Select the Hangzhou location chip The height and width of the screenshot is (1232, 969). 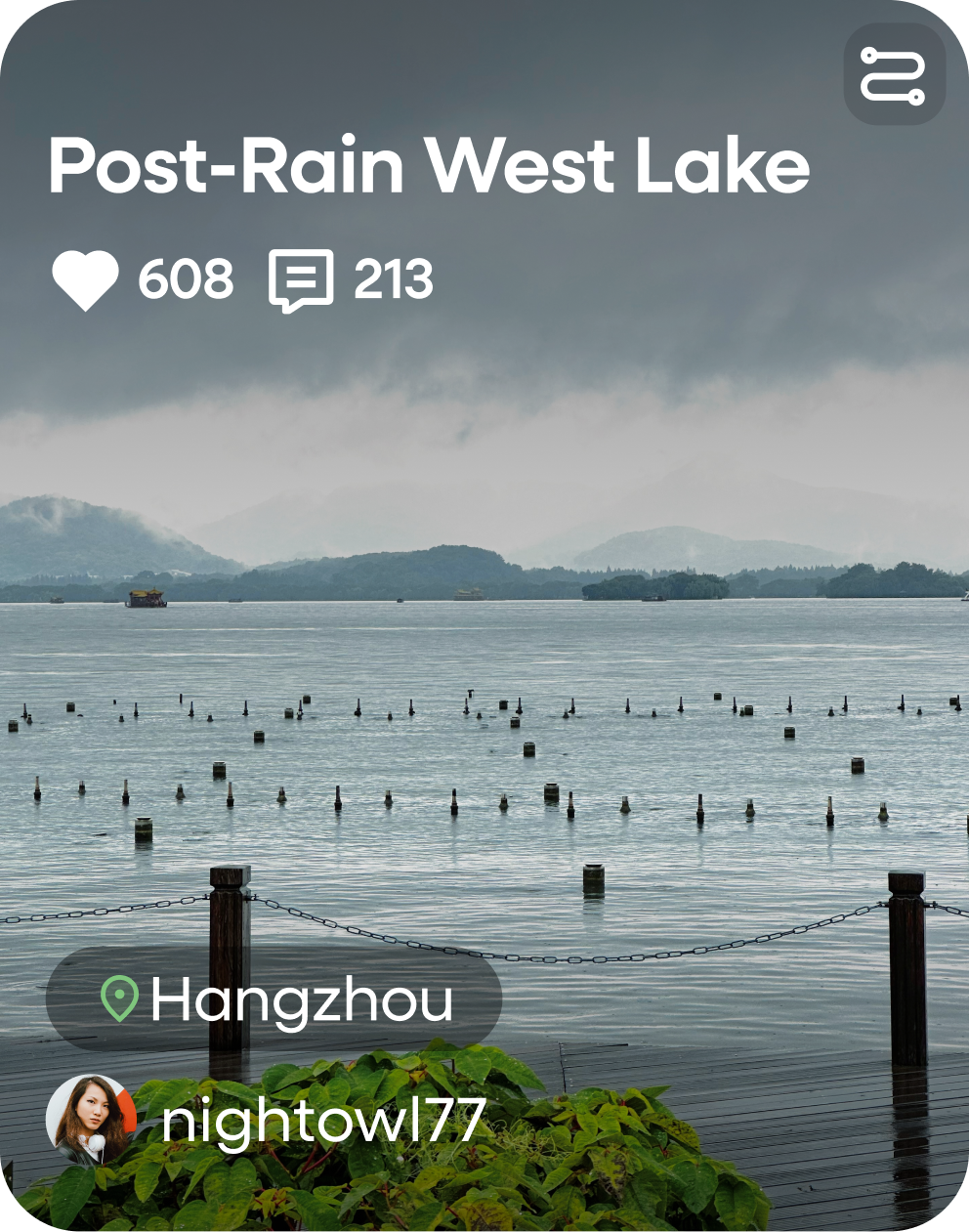pos(274,998)
